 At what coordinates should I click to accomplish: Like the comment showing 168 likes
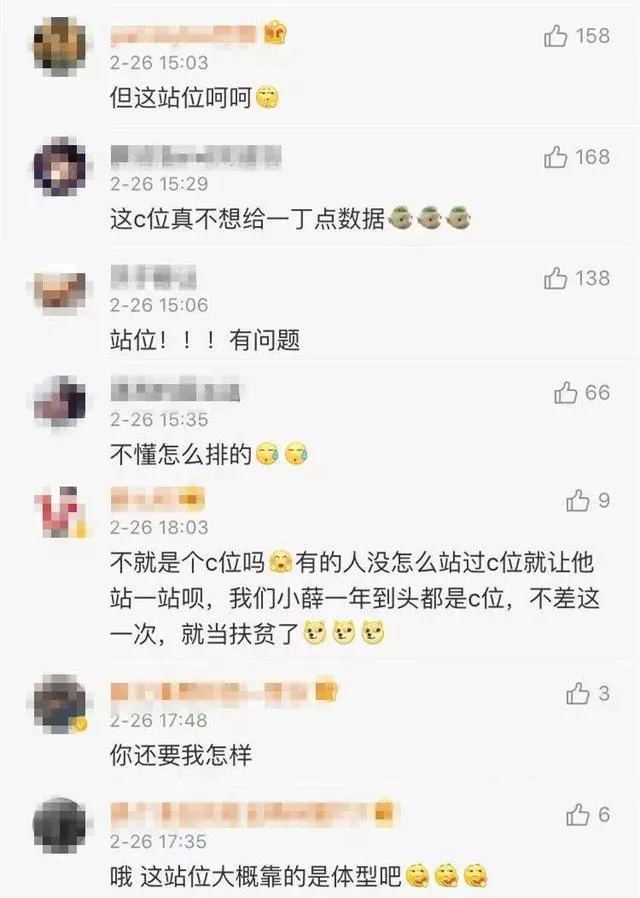point(556,158)
